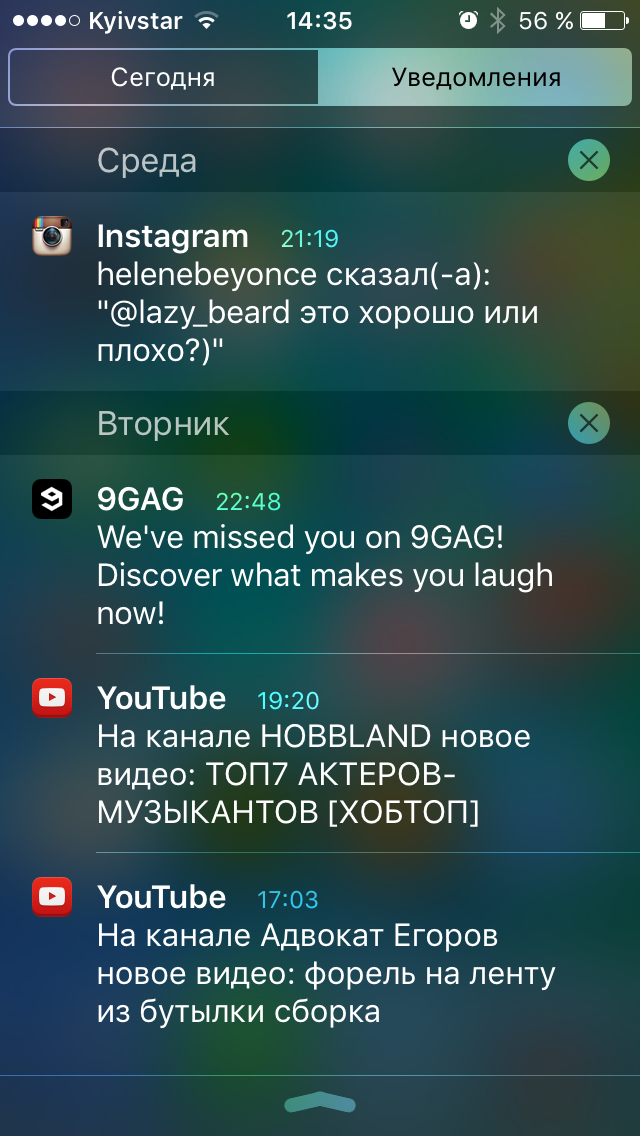The image size is (640, 1136).
Task: Tap the bottom grabber to close the panel
Action: [320, 1103]
